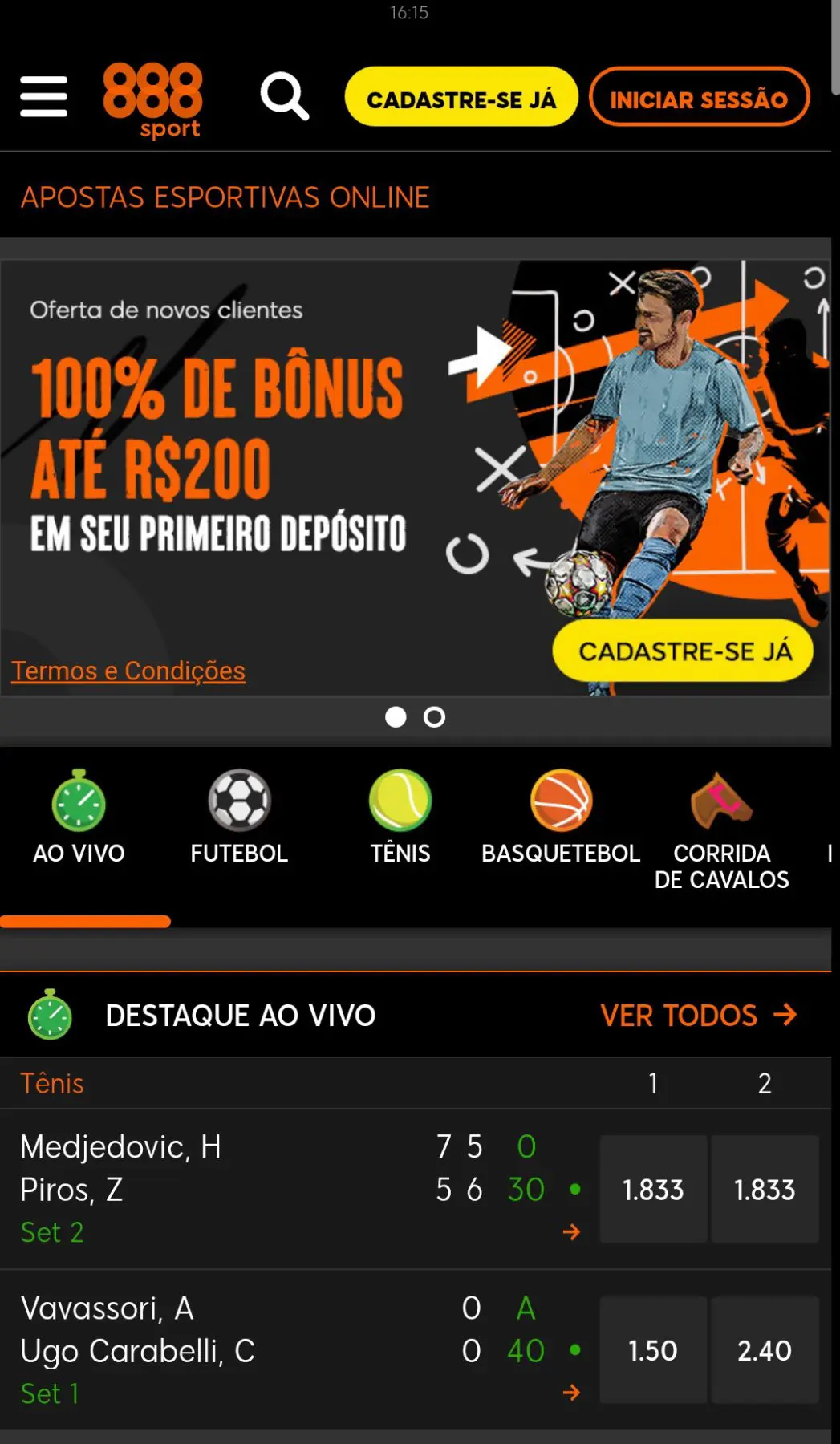Select the first carousel dot
840x1444 pixels.
coord(396,717)
